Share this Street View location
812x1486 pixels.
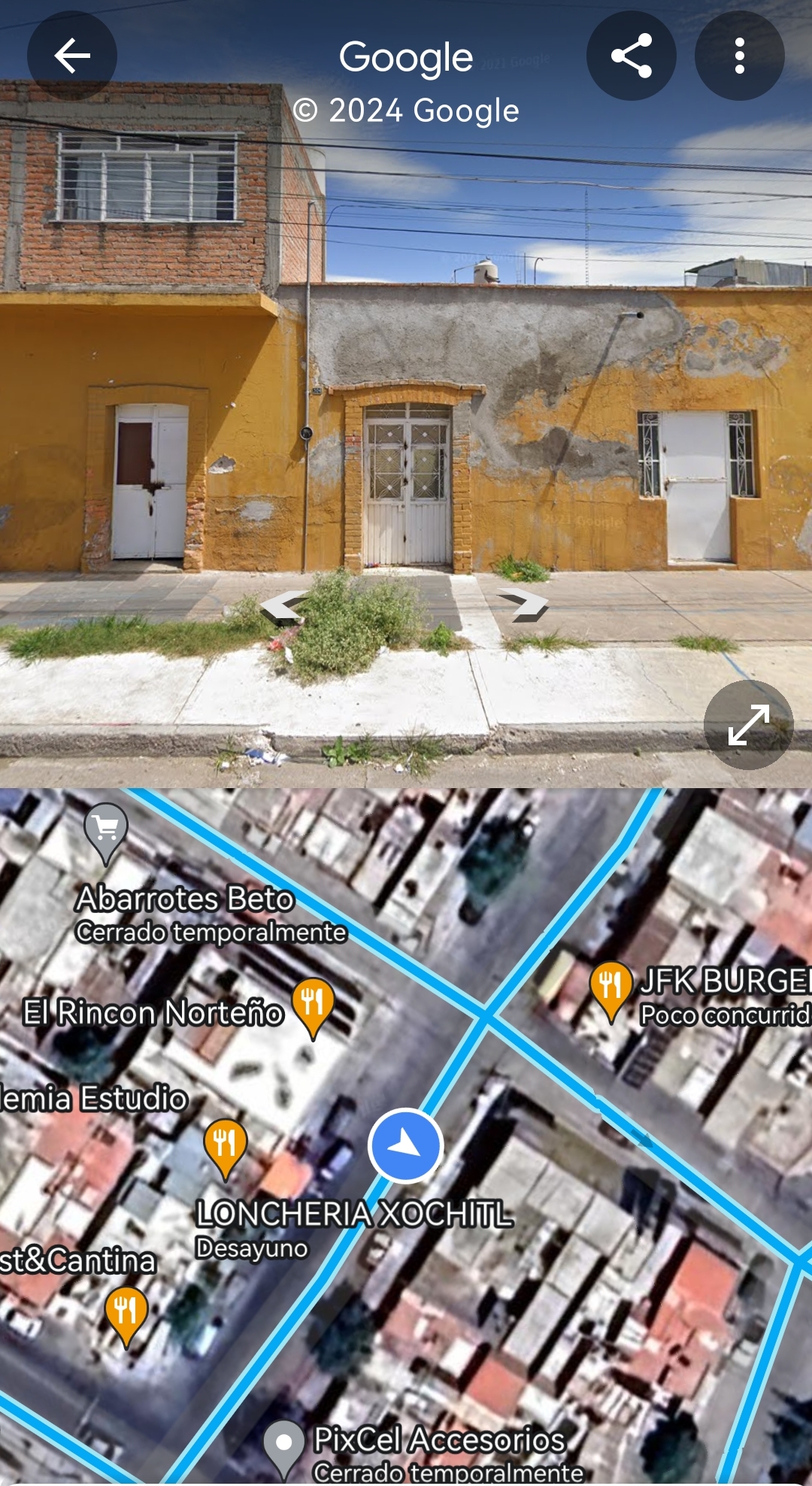[631, 56]
